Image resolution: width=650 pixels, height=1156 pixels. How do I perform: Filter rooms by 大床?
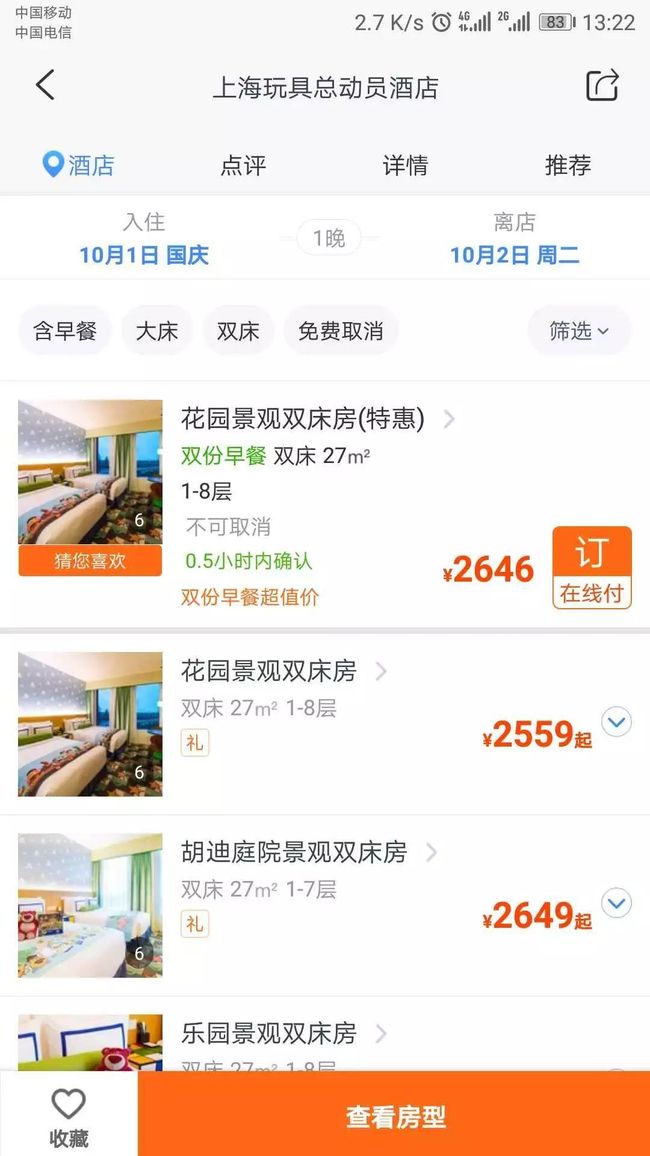point(157,331)
